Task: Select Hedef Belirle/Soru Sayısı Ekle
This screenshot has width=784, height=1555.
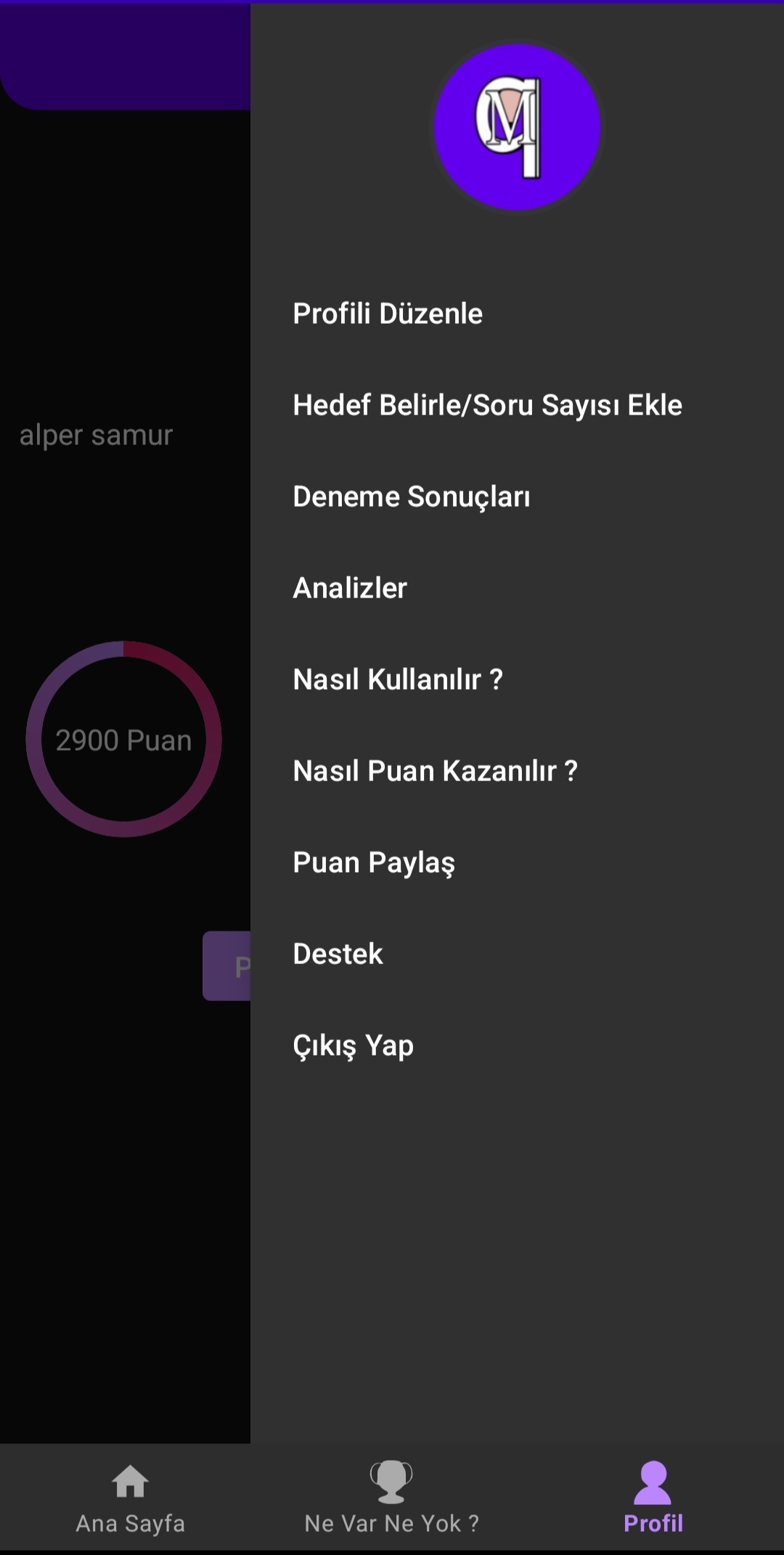Action: pos(487,405)
